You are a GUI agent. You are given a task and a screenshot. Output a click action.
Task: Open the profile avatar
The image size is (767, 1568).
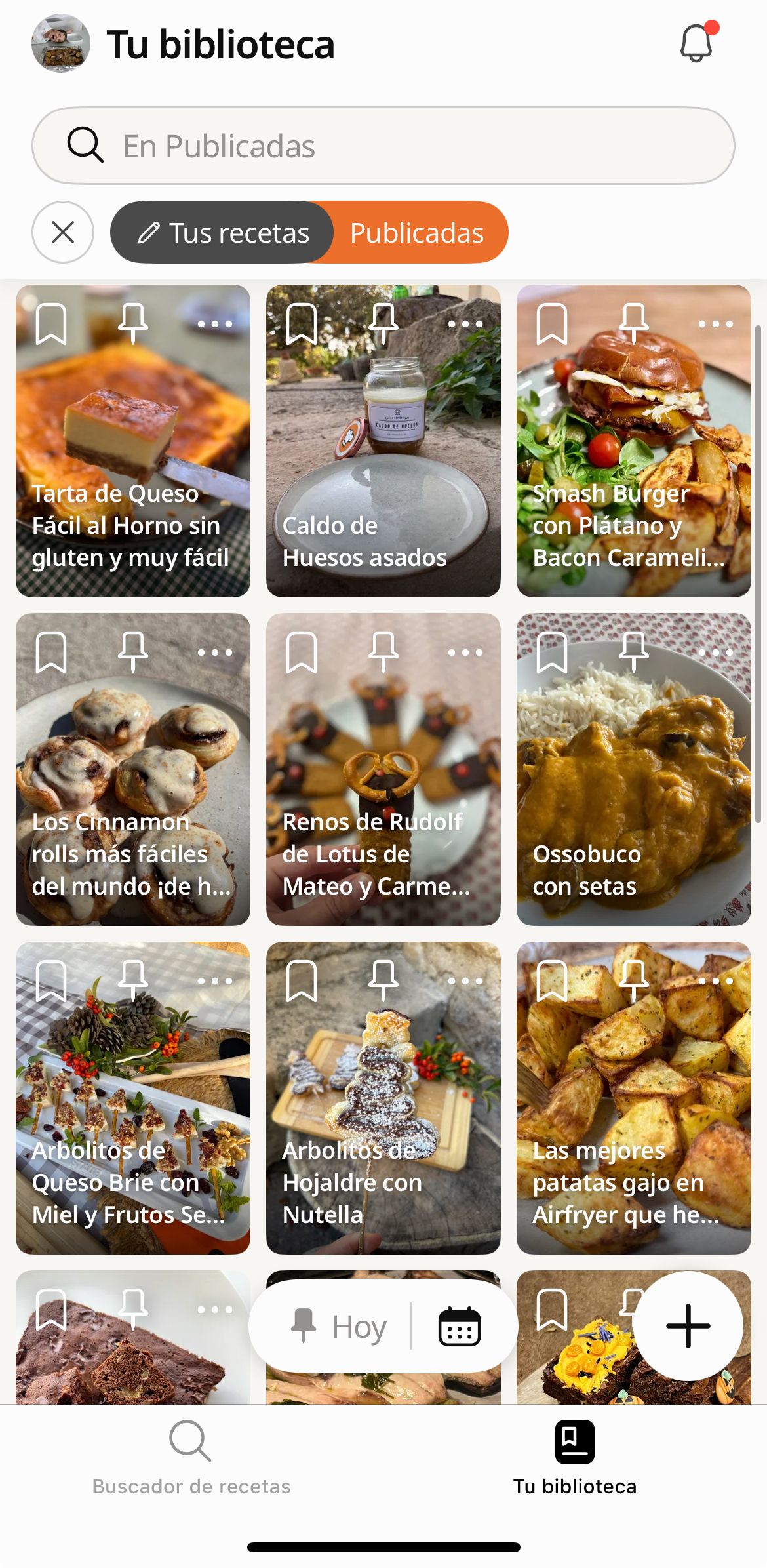coord(61,43)
